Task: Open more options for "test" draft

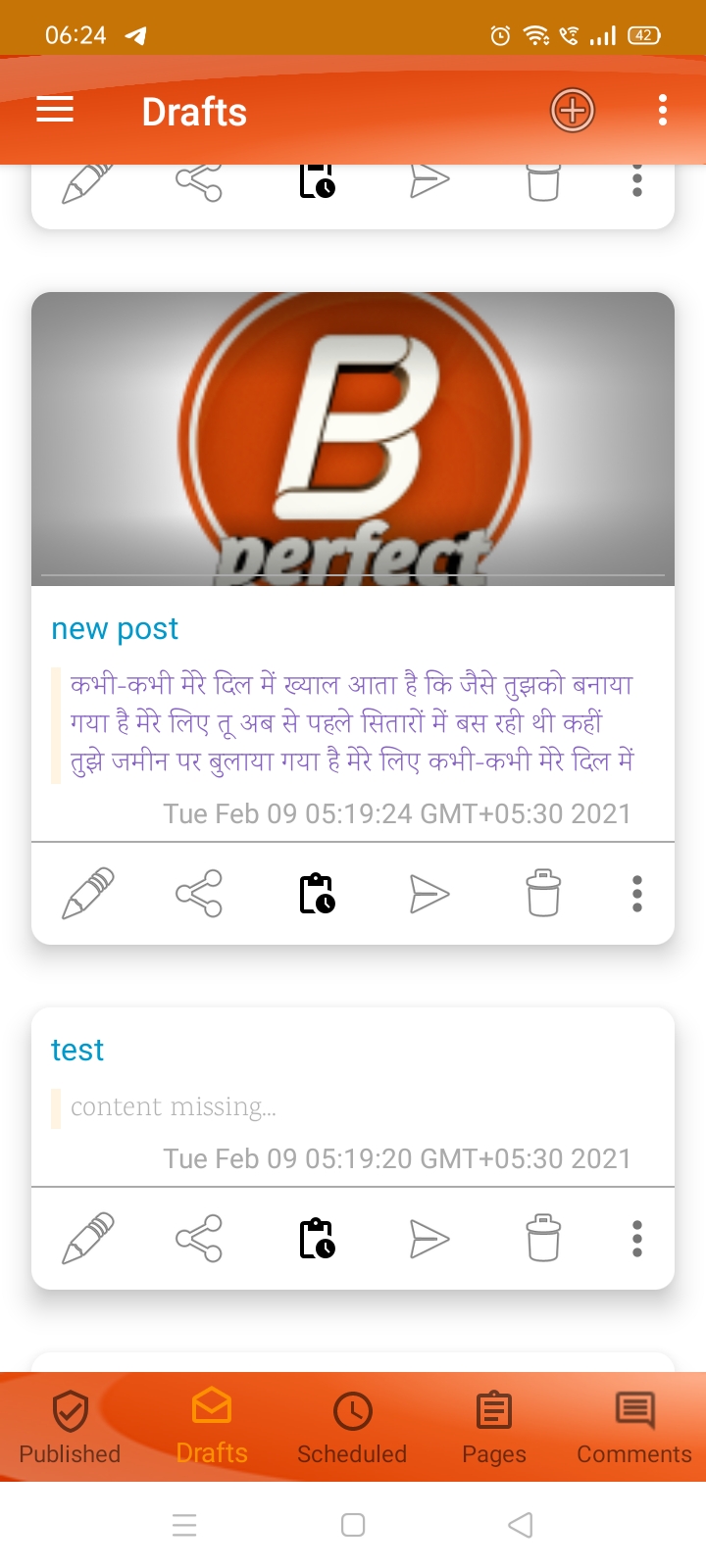Action: point(637,1239)
